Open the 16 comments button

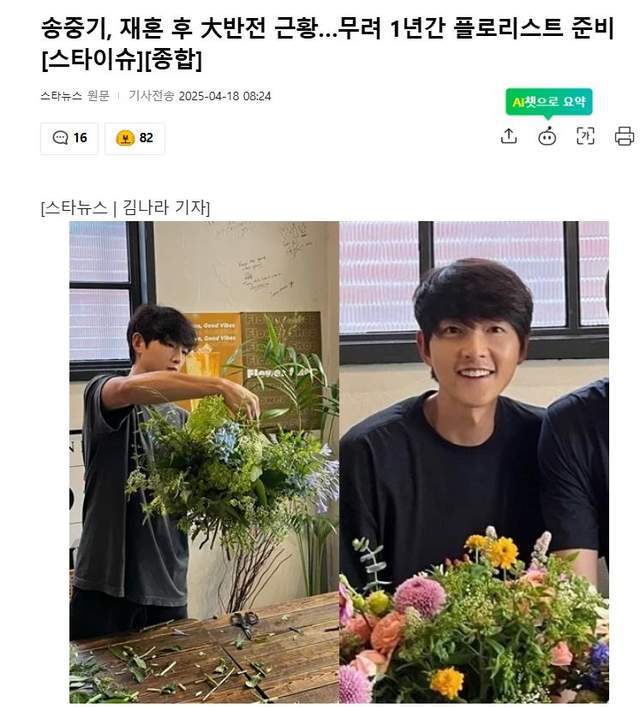(69, 138)
